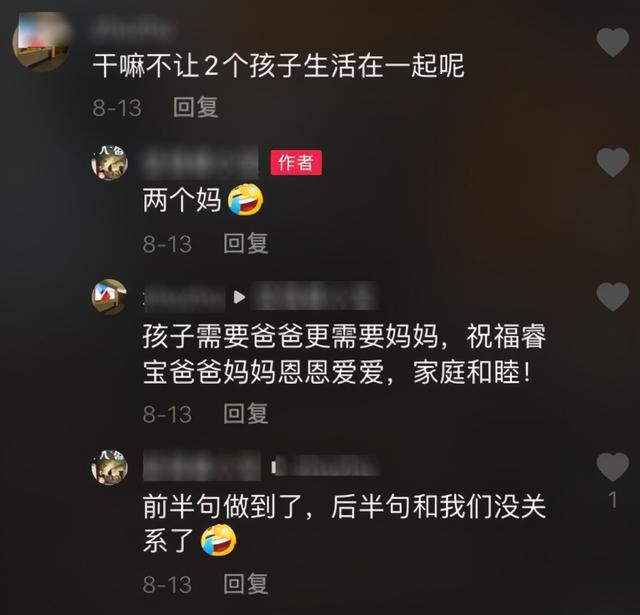This screenshot has width=640, height=615.
Task: Like the reply '前半句做到了'
Action: click(x=612, y=467)
